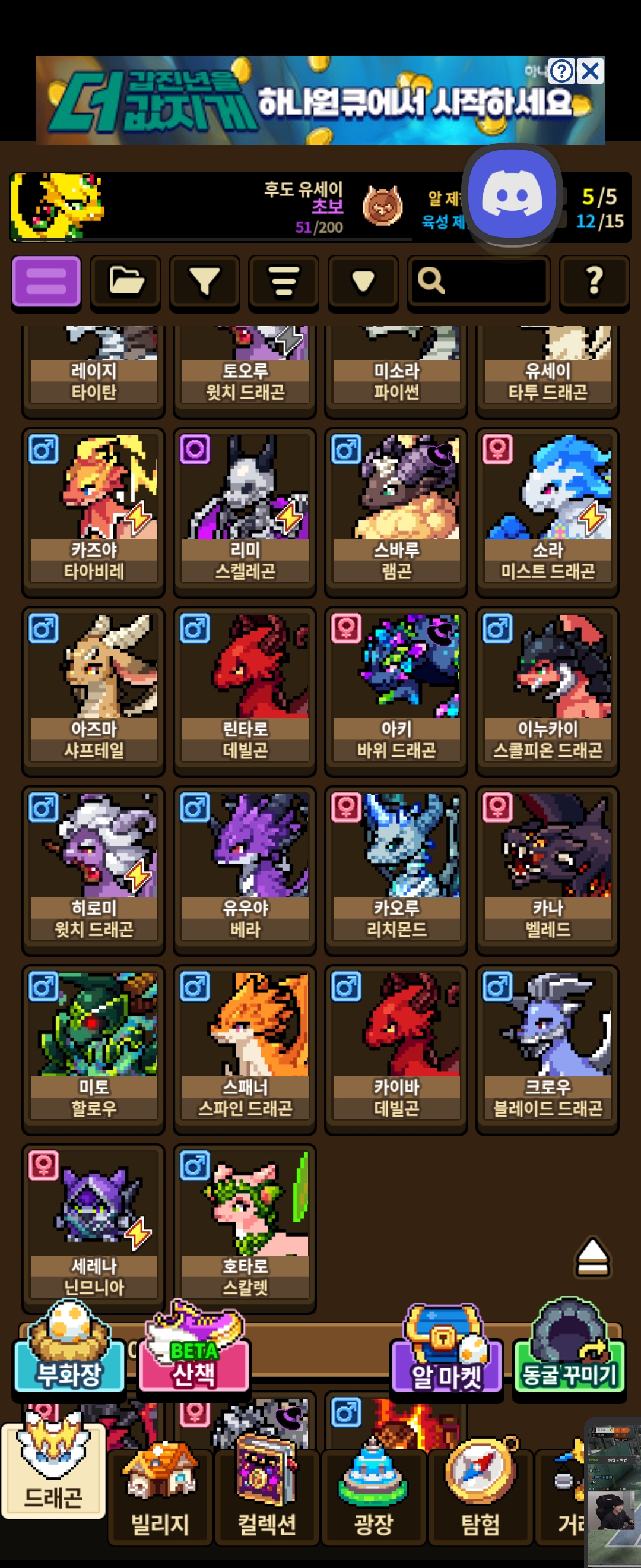Open the 알 마켓 egg market
The image size is (641, 1568).
(447, 1350)
